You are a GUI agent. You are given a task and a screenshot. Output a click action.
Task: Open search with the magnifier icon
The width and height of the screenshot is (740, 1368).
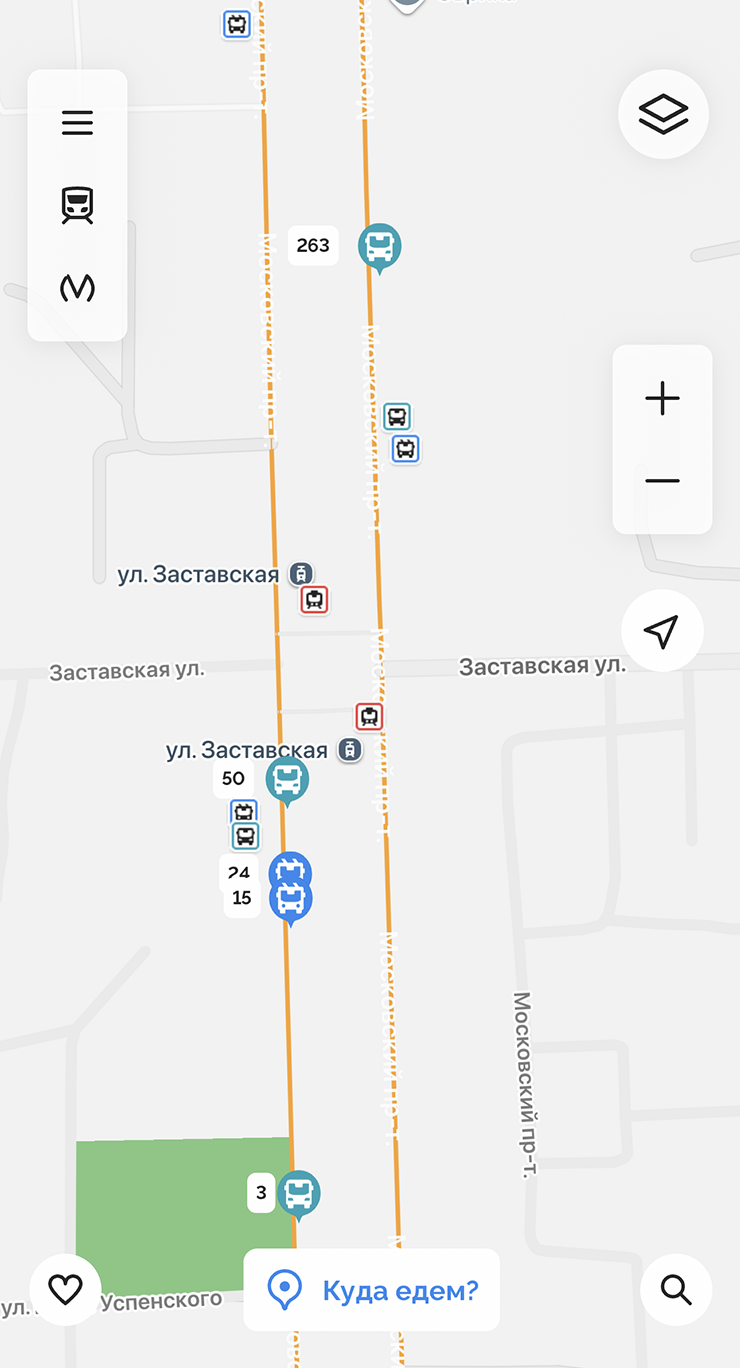(x=676, y=1290)
